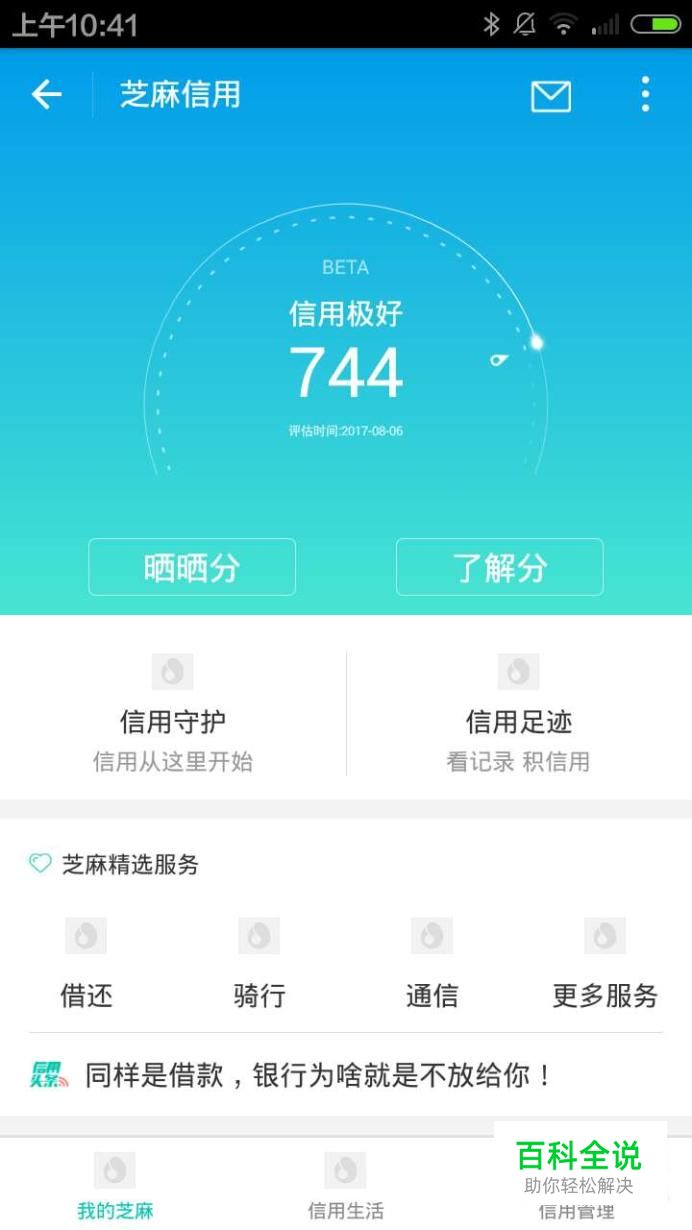Open the 同样是借款 loan banner
692x1230 pixels.
320,1076
